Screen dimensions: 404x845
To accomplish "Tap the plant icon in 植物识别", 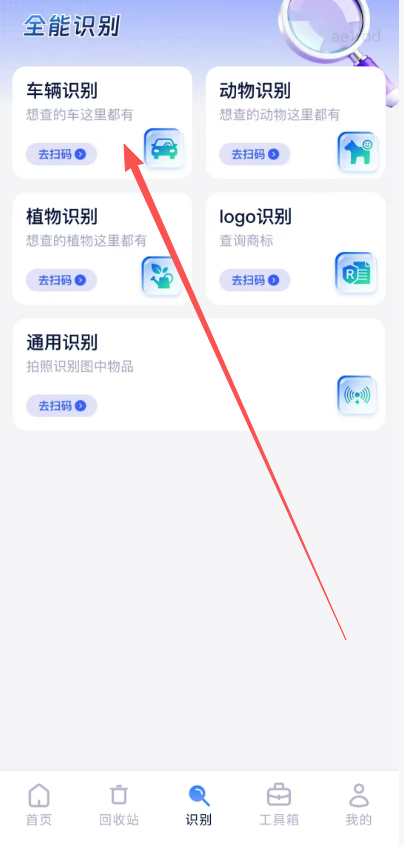I will pos(162,276).
